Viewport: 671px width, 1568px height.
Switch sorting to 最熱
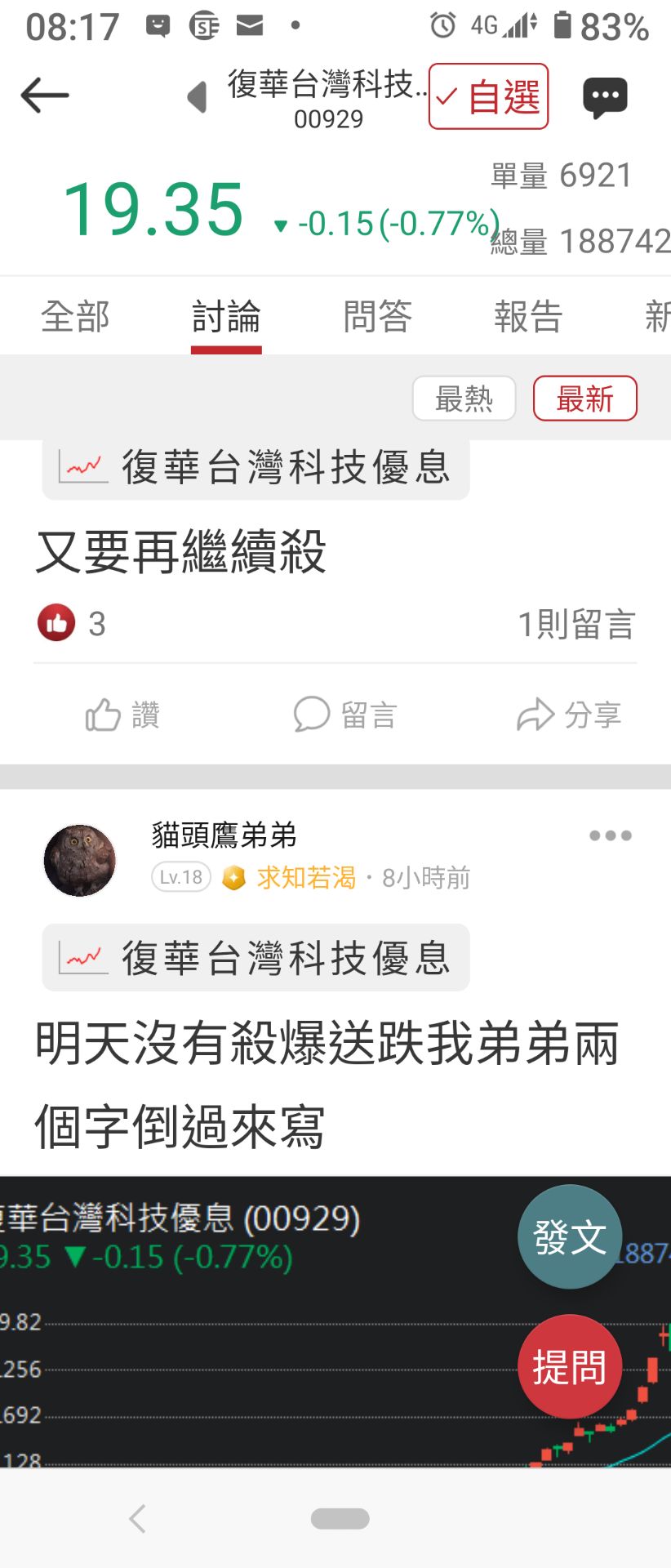coord(464,399)
